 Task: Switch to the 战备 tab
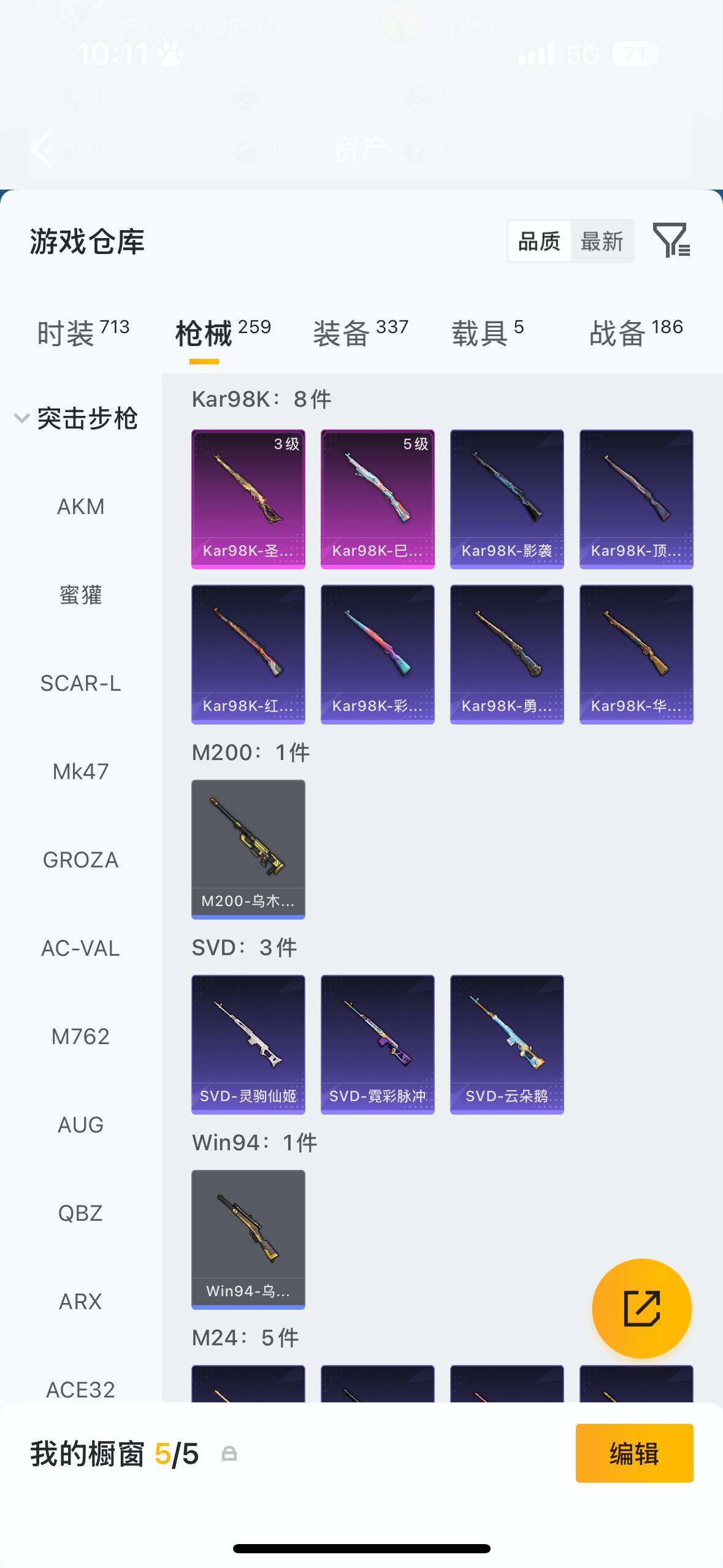click(x=636, y=333)
